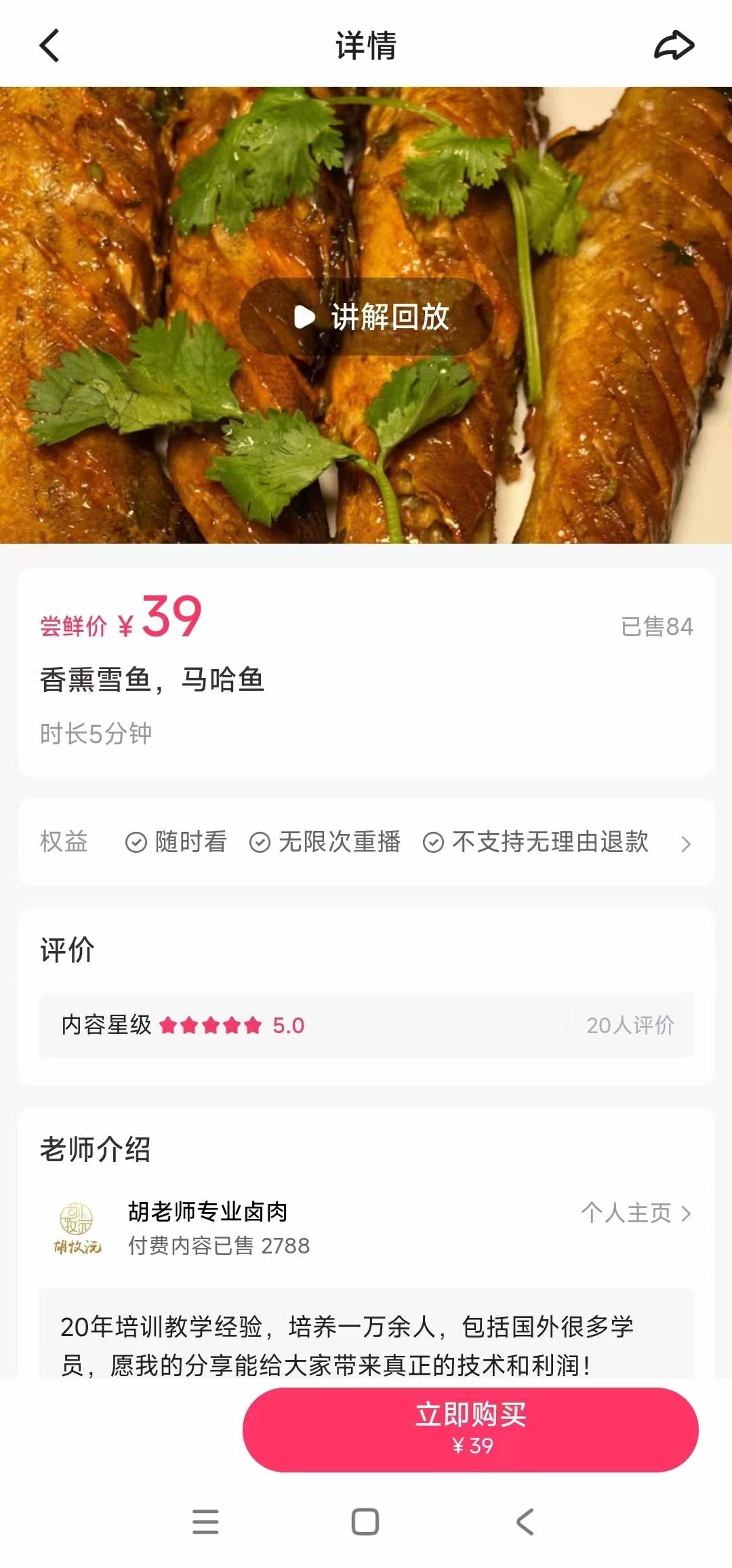This screenshot has width=732, height=1568.
Task: Expand the 20人评价 reviews section
Action: (x=630, y=1026)
